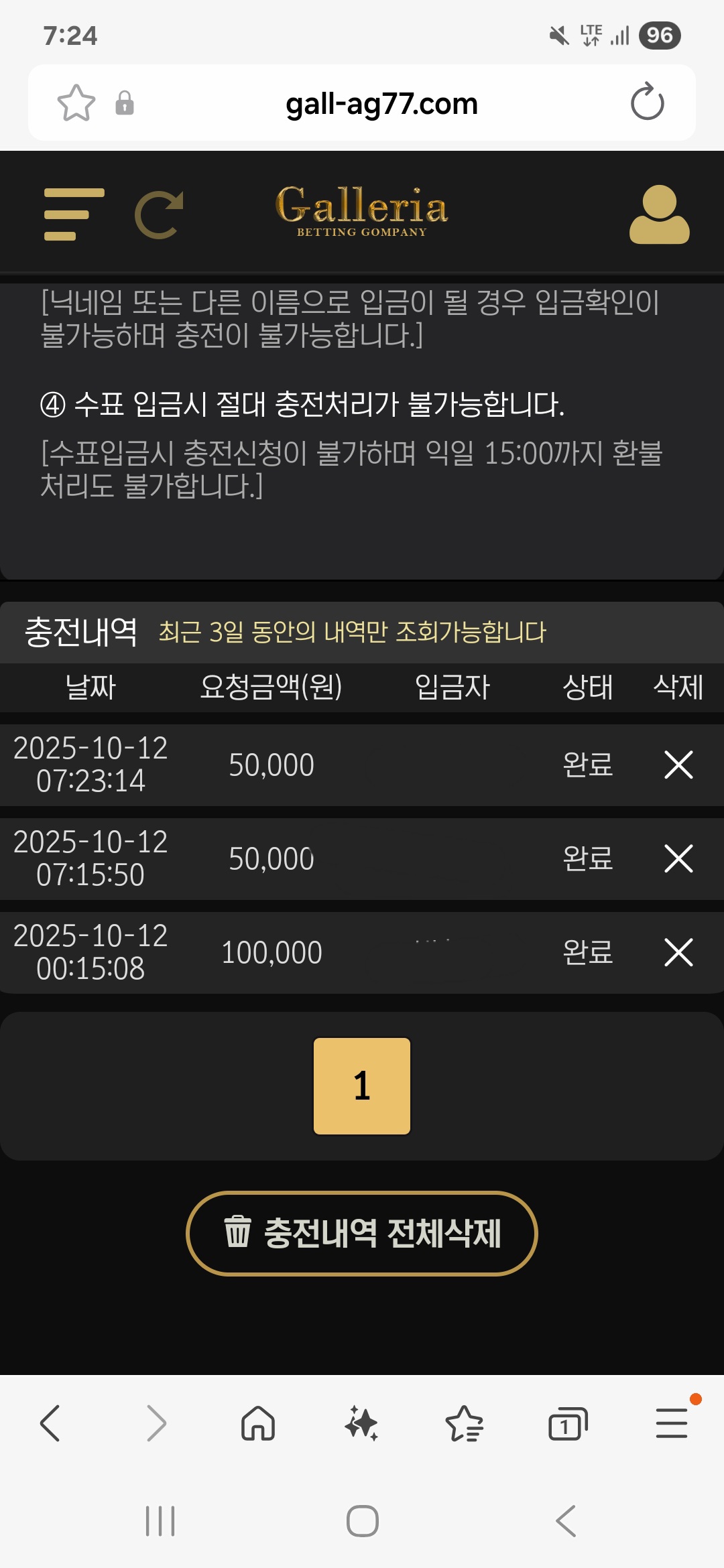This screenshot has width=724, height=1568.
Task: Tap the gold refresh icon in header
Action: coord(159,214)
